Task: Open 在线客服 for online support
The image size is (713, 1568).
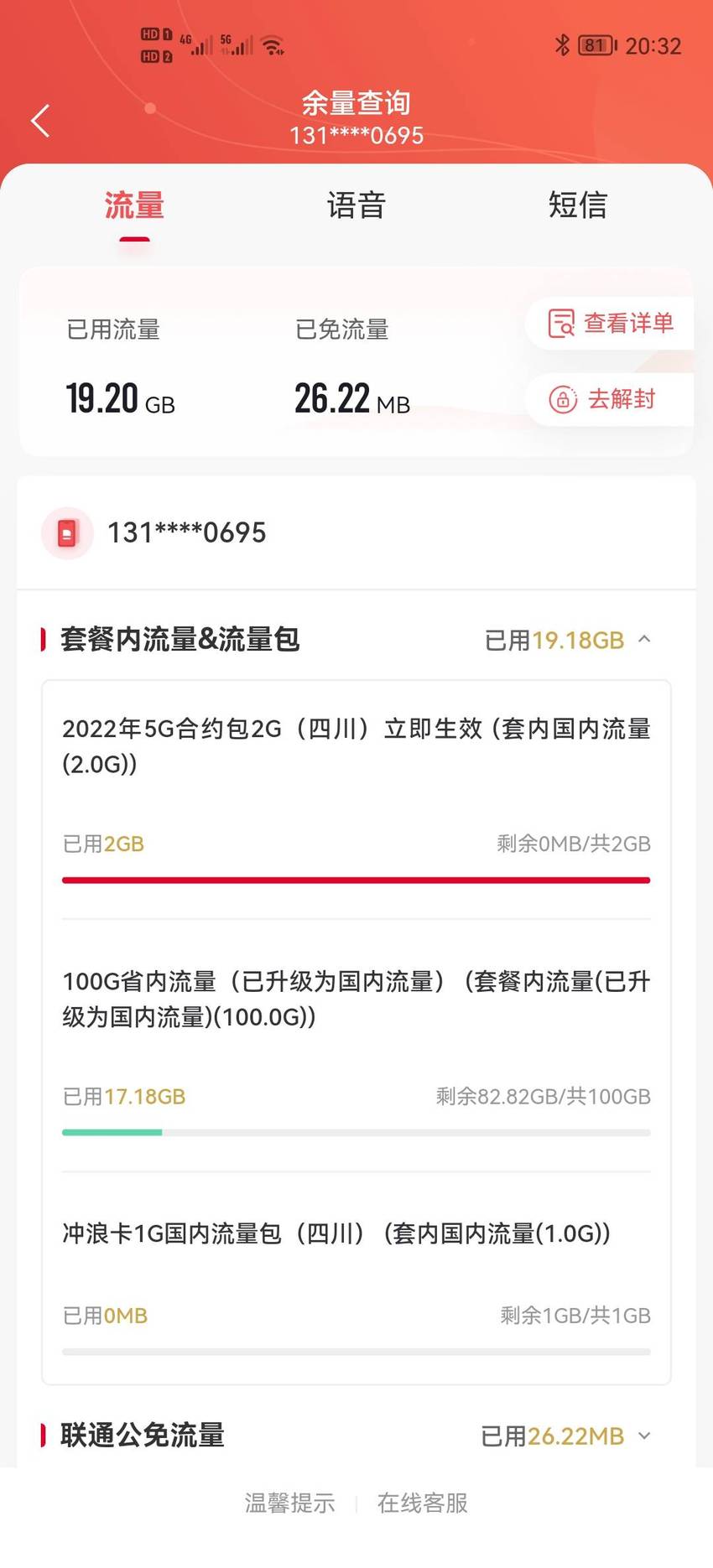Action: 423,1503
